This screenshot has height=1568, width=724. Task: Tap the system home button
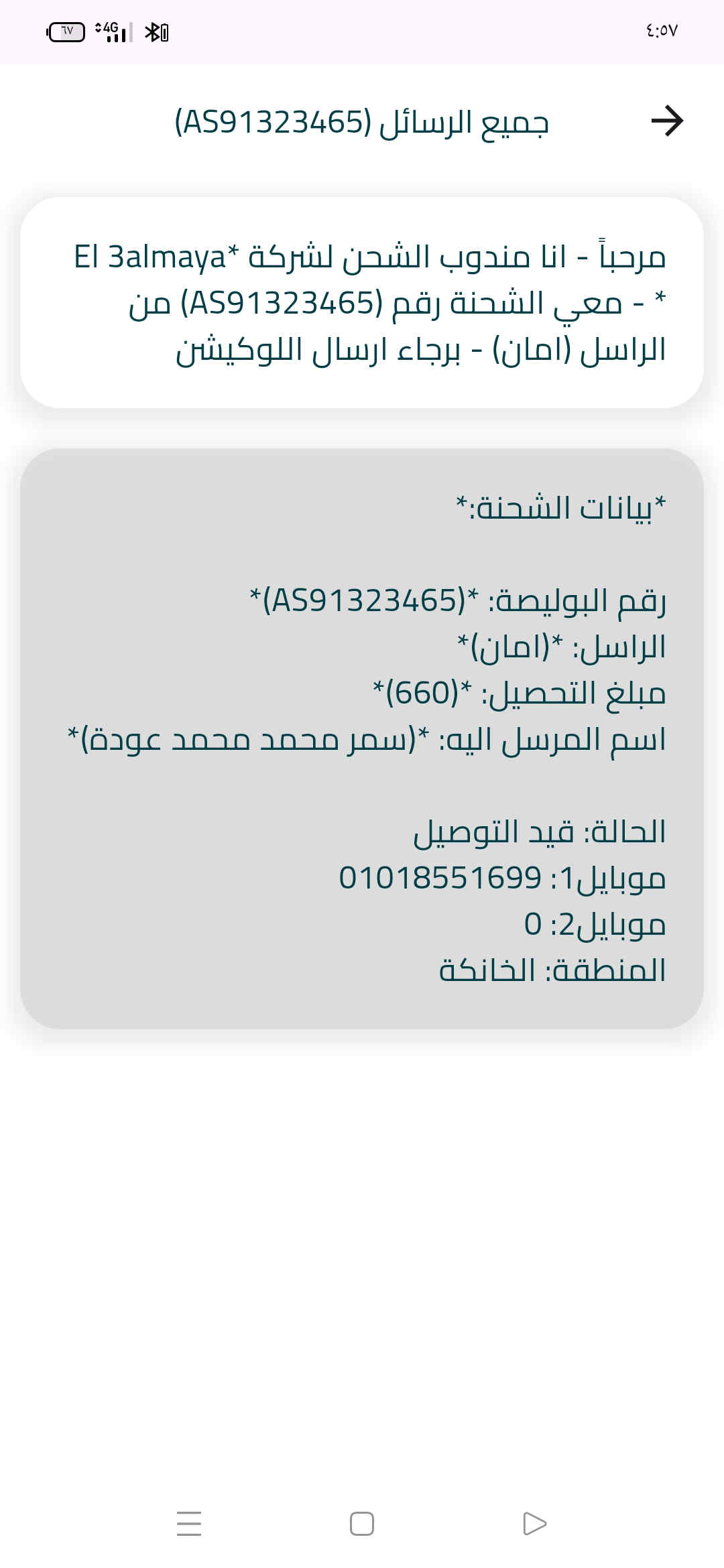pos(362,1524)
